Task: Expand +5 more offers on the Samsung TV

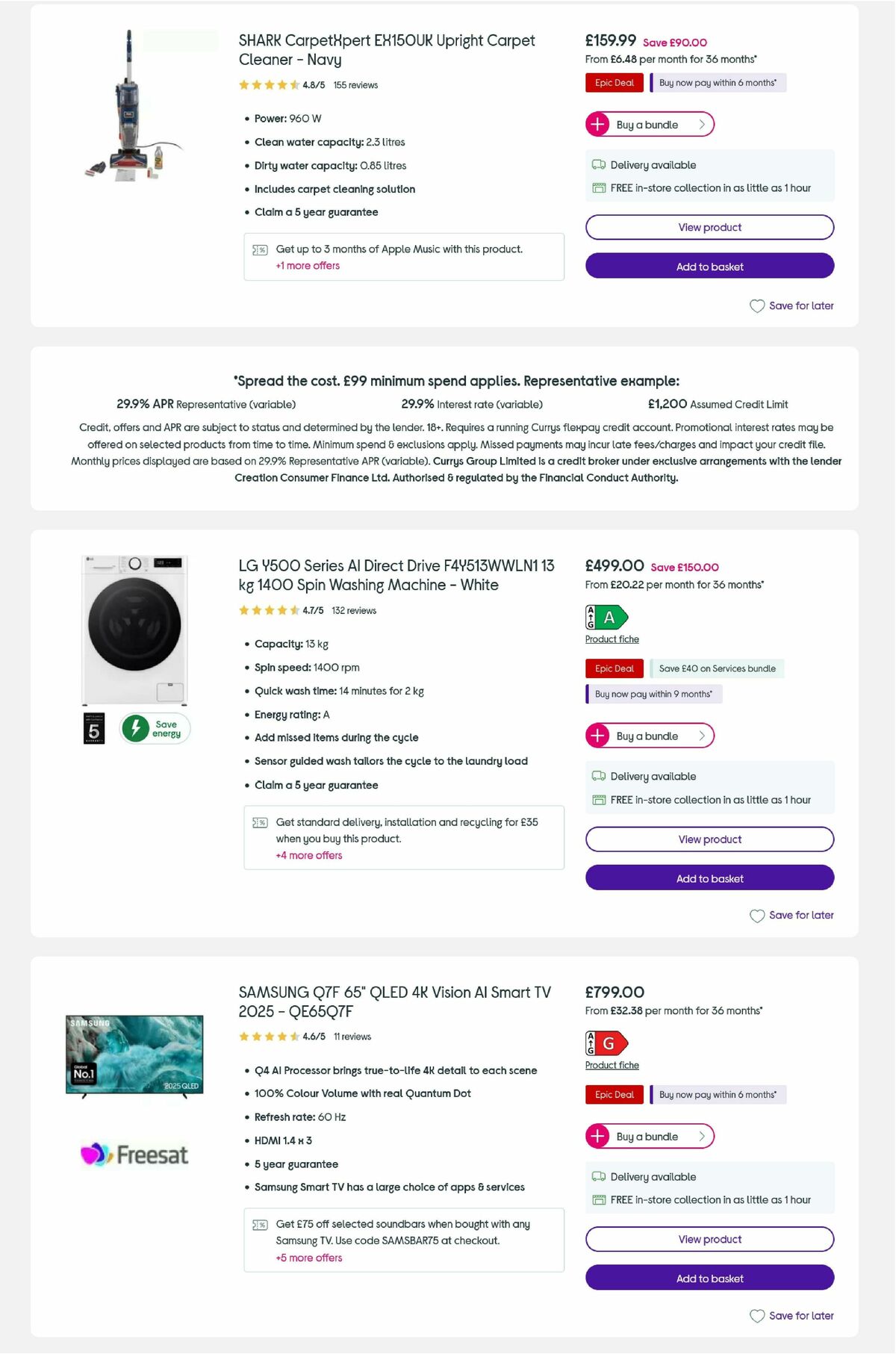Action: click(309, 1258)
